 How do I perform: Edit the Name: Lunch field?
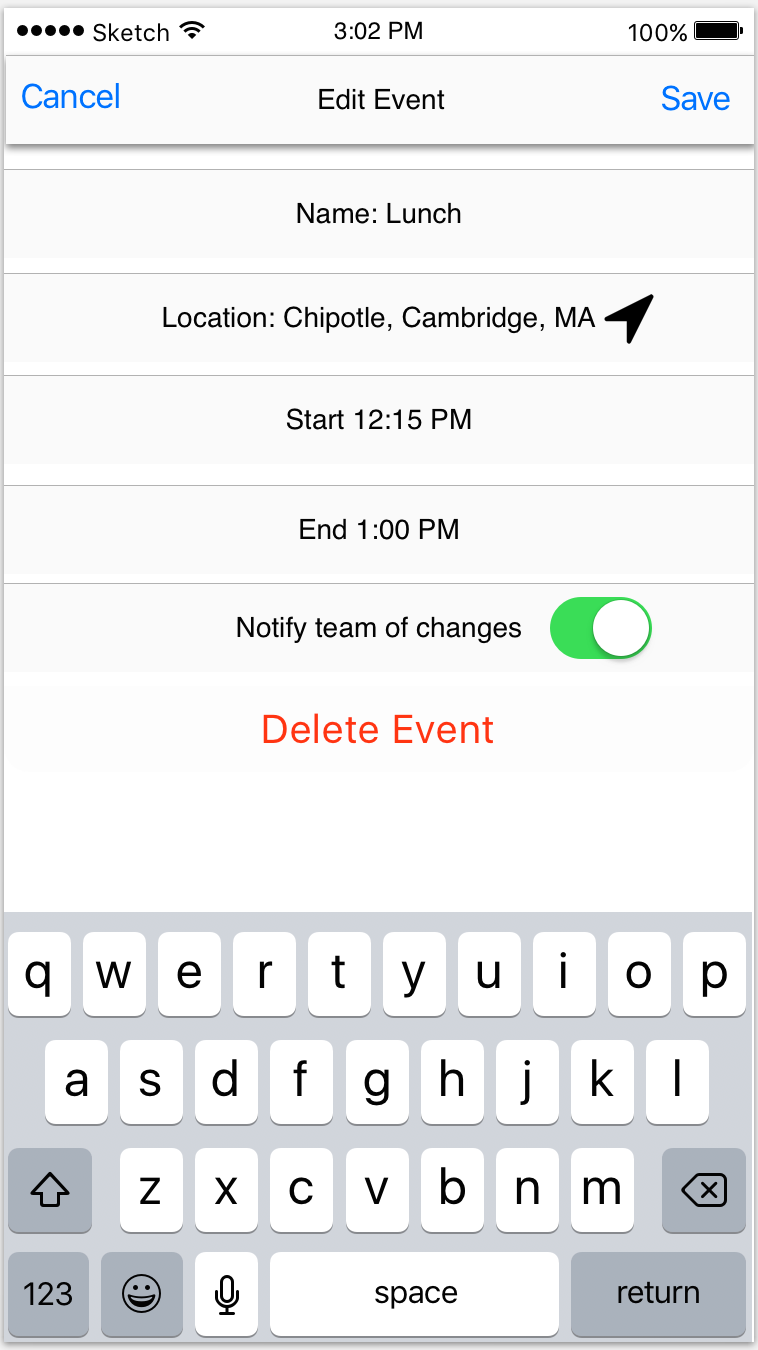tap(378, 214)
